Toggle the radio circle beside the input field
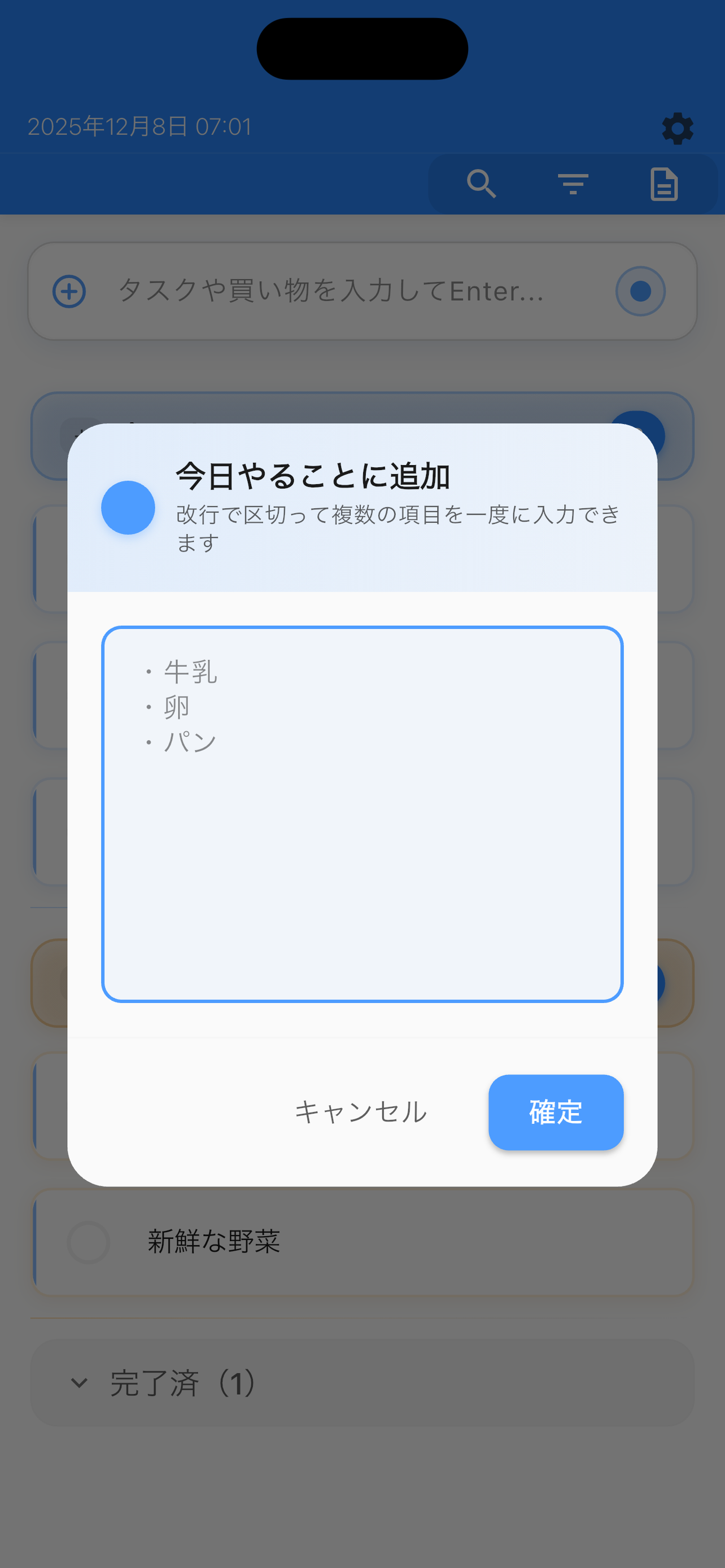This screenshot has width=725, height=1568. point(640,291)
